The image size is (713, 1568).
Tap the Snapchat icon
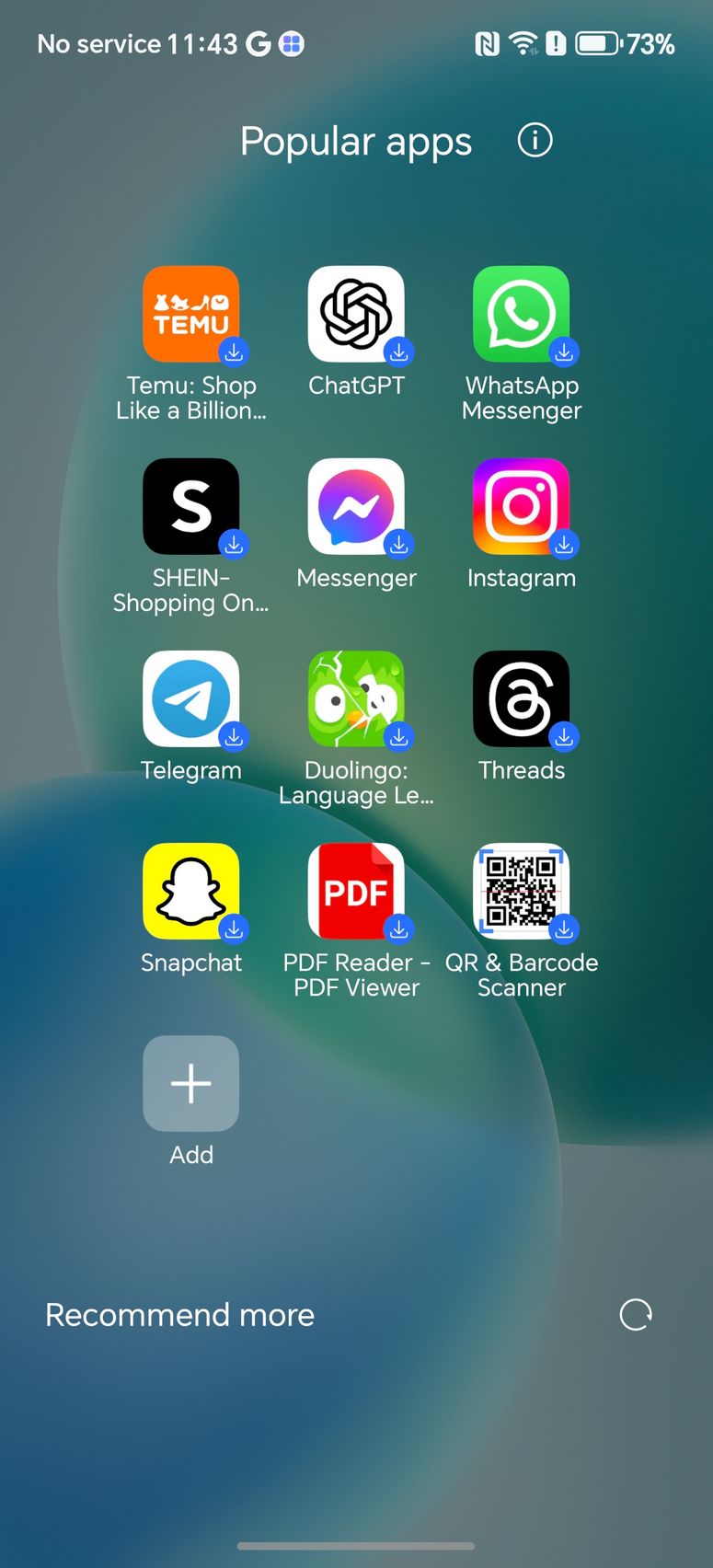tap(190, 891)
